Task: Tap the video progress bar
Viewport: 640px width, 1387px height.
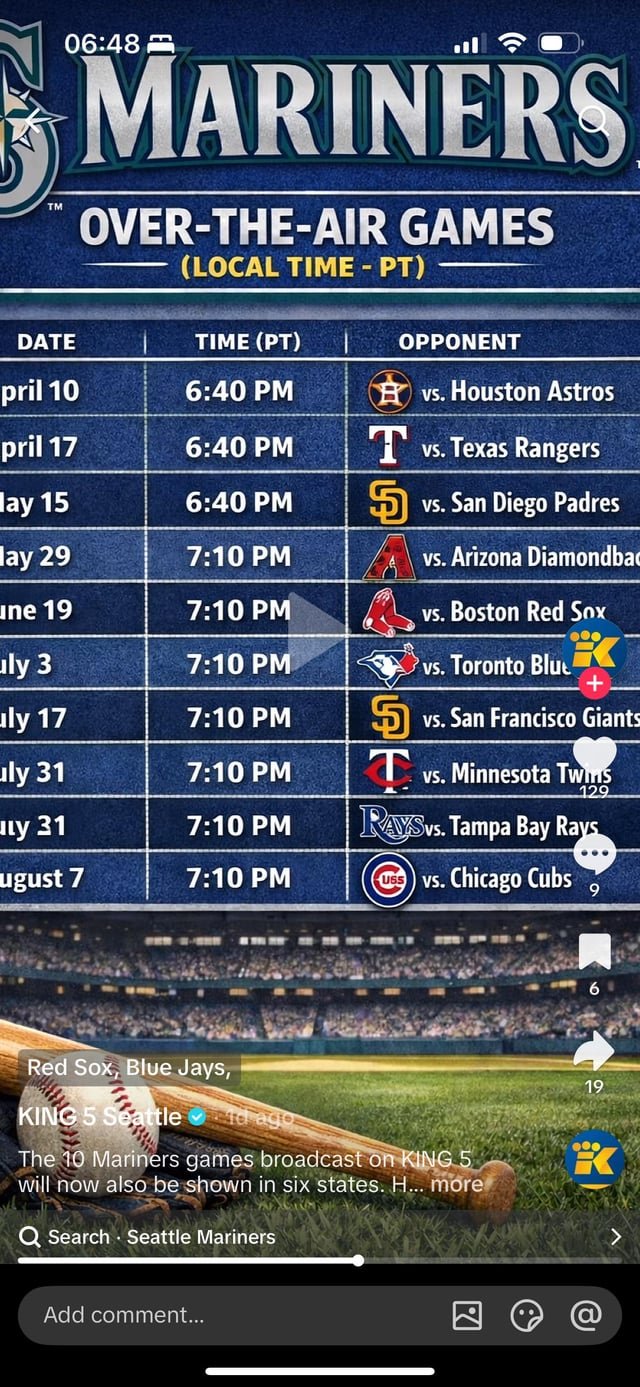Action: click(x=320, y=1261)
